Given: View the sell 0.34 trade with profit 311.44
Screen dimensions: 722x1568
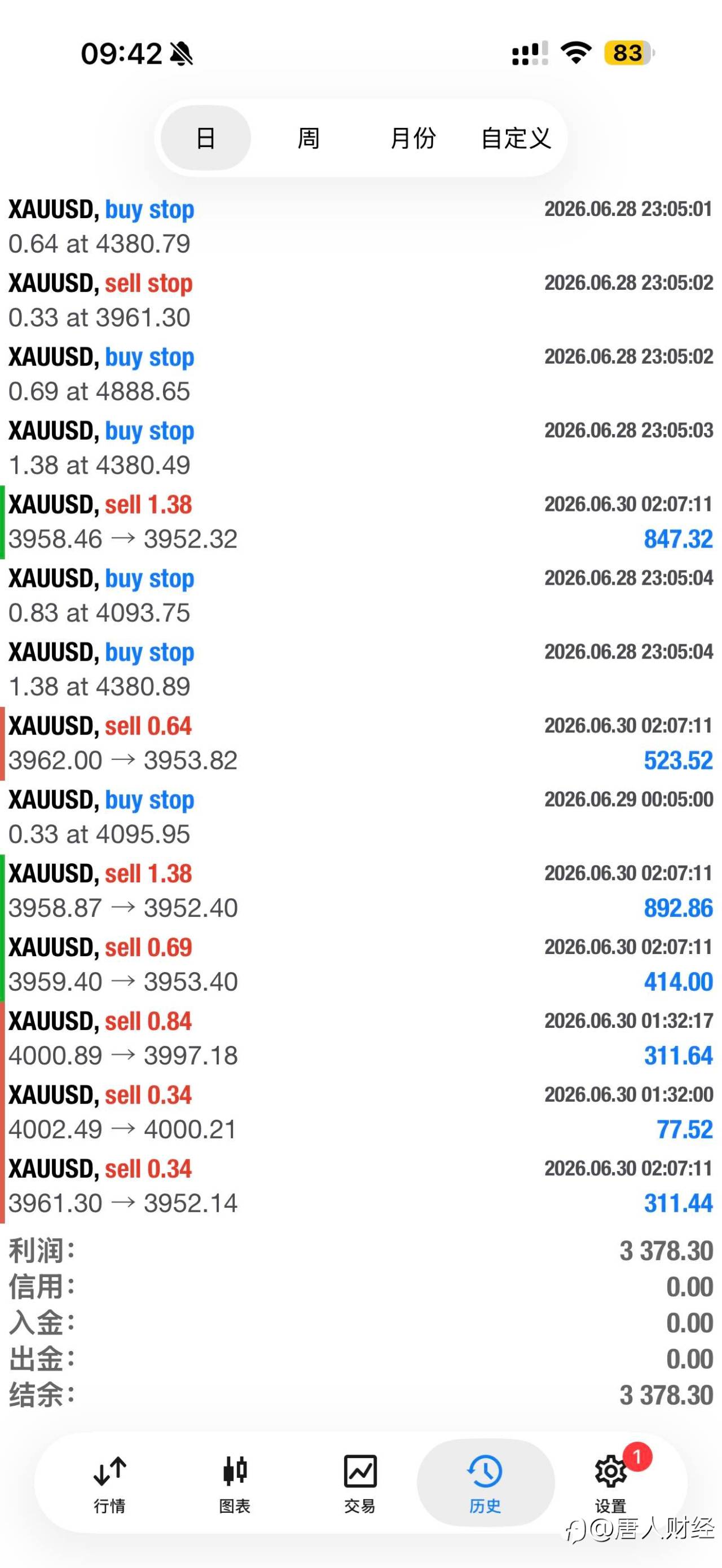Looking at the screenshot, I should click(x=361, y=1186).
